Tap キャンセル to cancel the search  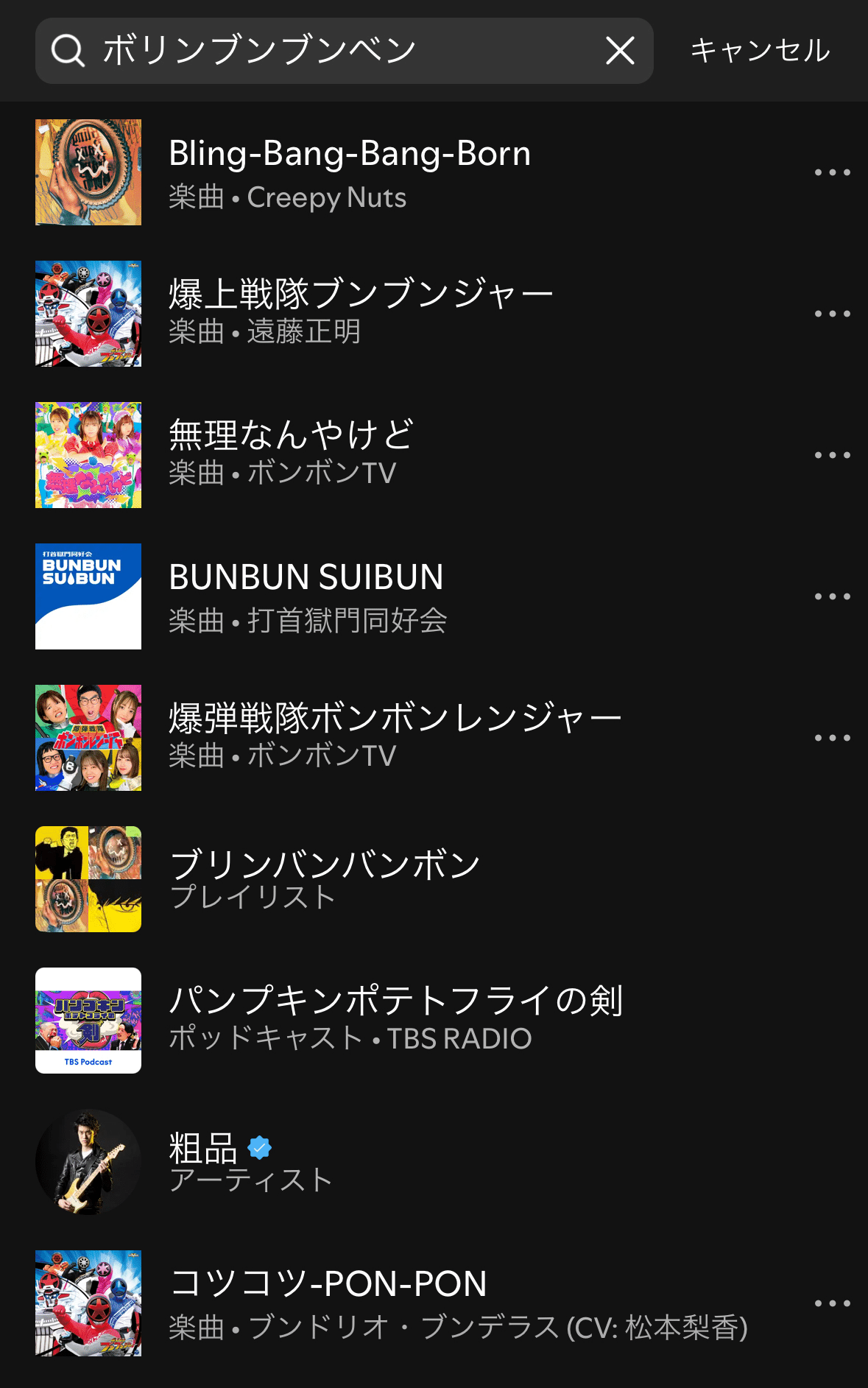(760, 51)
